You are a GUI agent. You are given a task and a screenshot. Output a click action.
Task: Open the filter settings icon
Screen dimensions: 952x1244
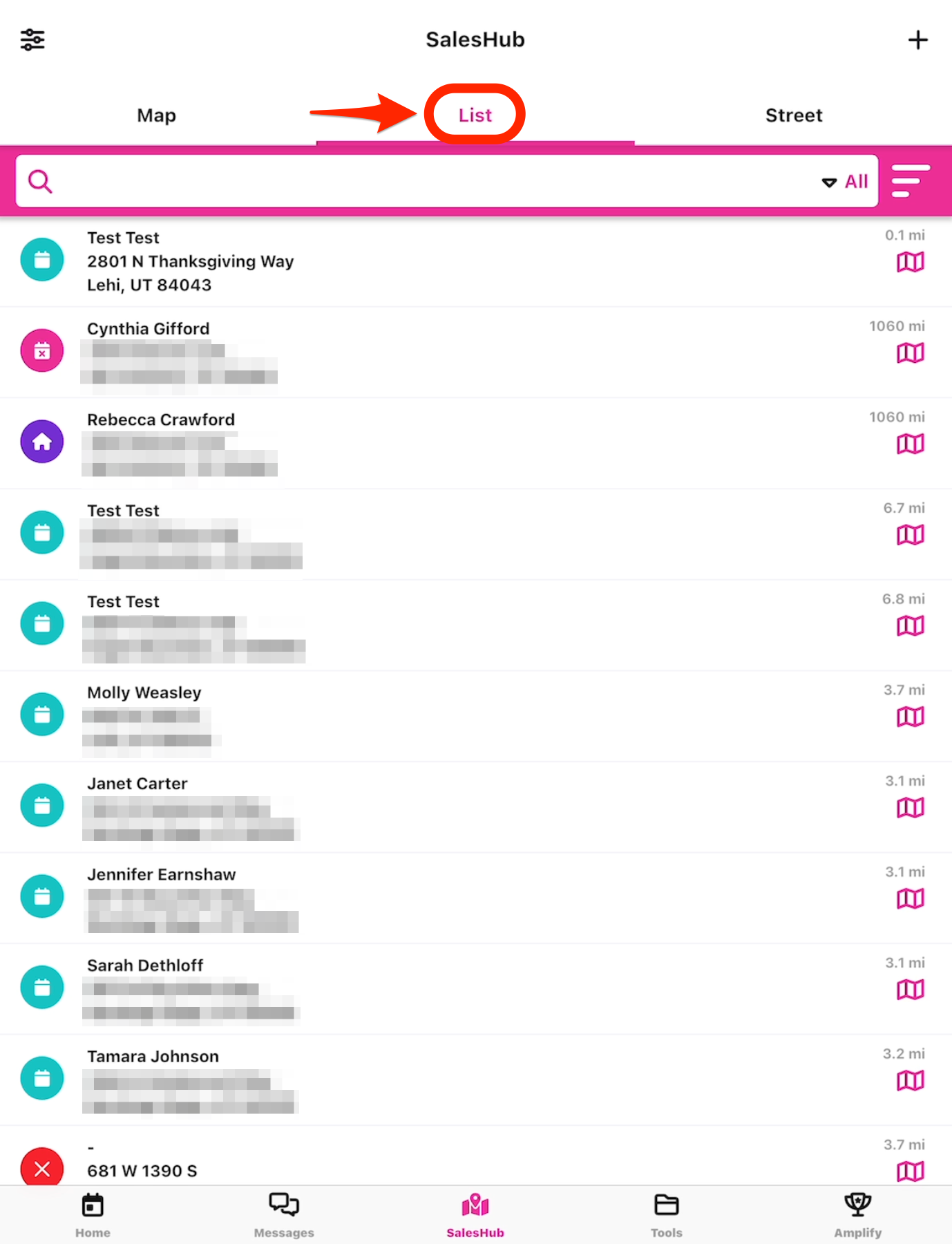32,39
